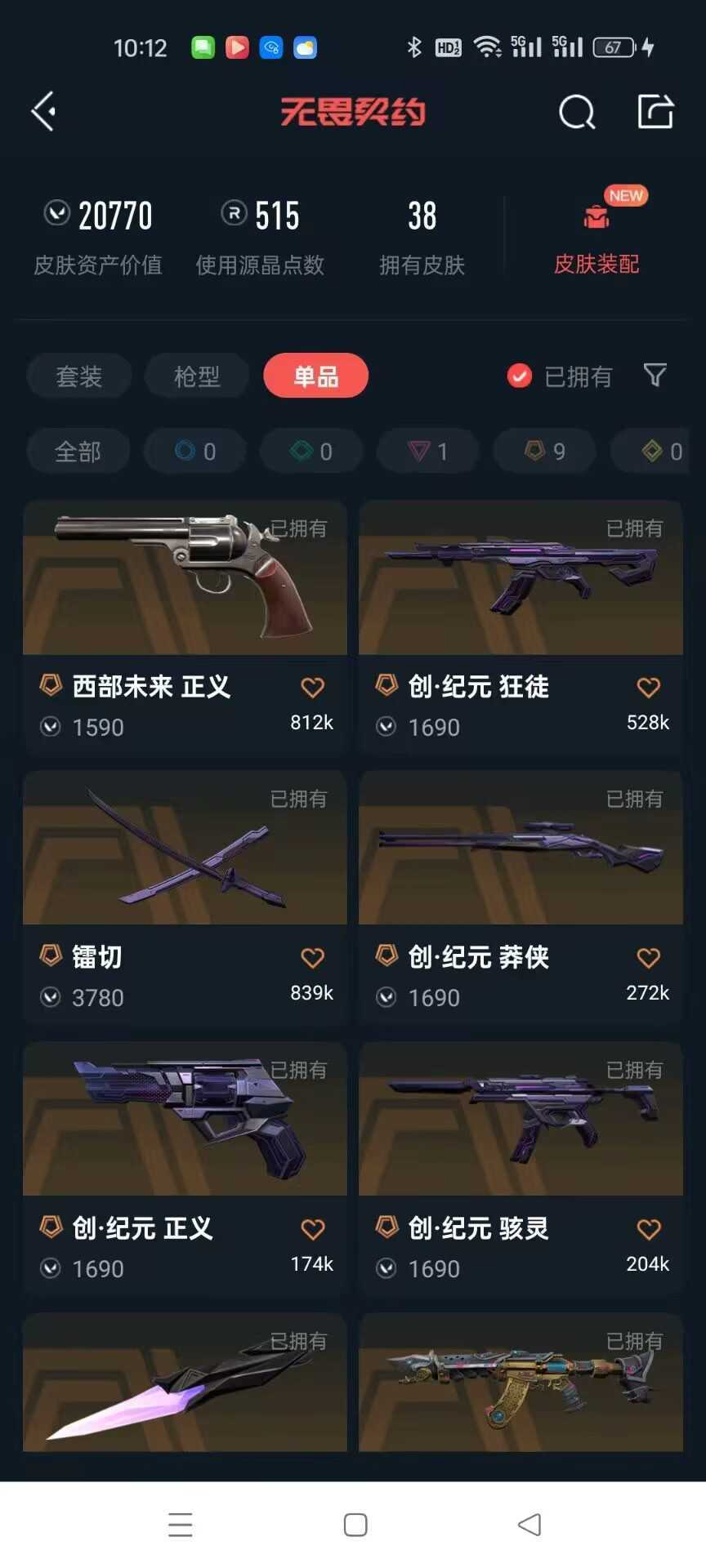Select the 单品 category button
Screen dimensions: 706x1568
pos(315,376)
